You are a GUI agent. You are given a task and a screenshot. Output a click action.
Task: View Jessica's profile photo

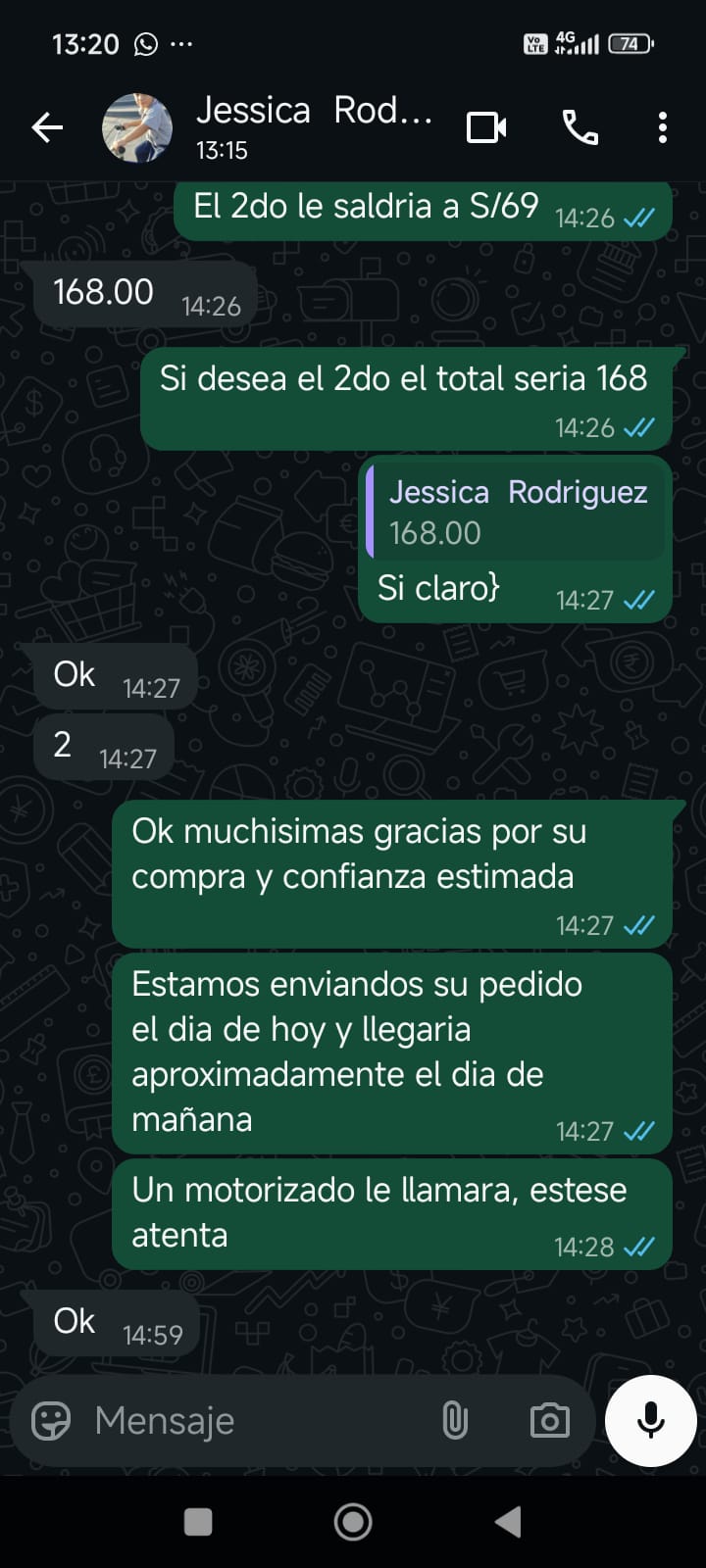137,127
